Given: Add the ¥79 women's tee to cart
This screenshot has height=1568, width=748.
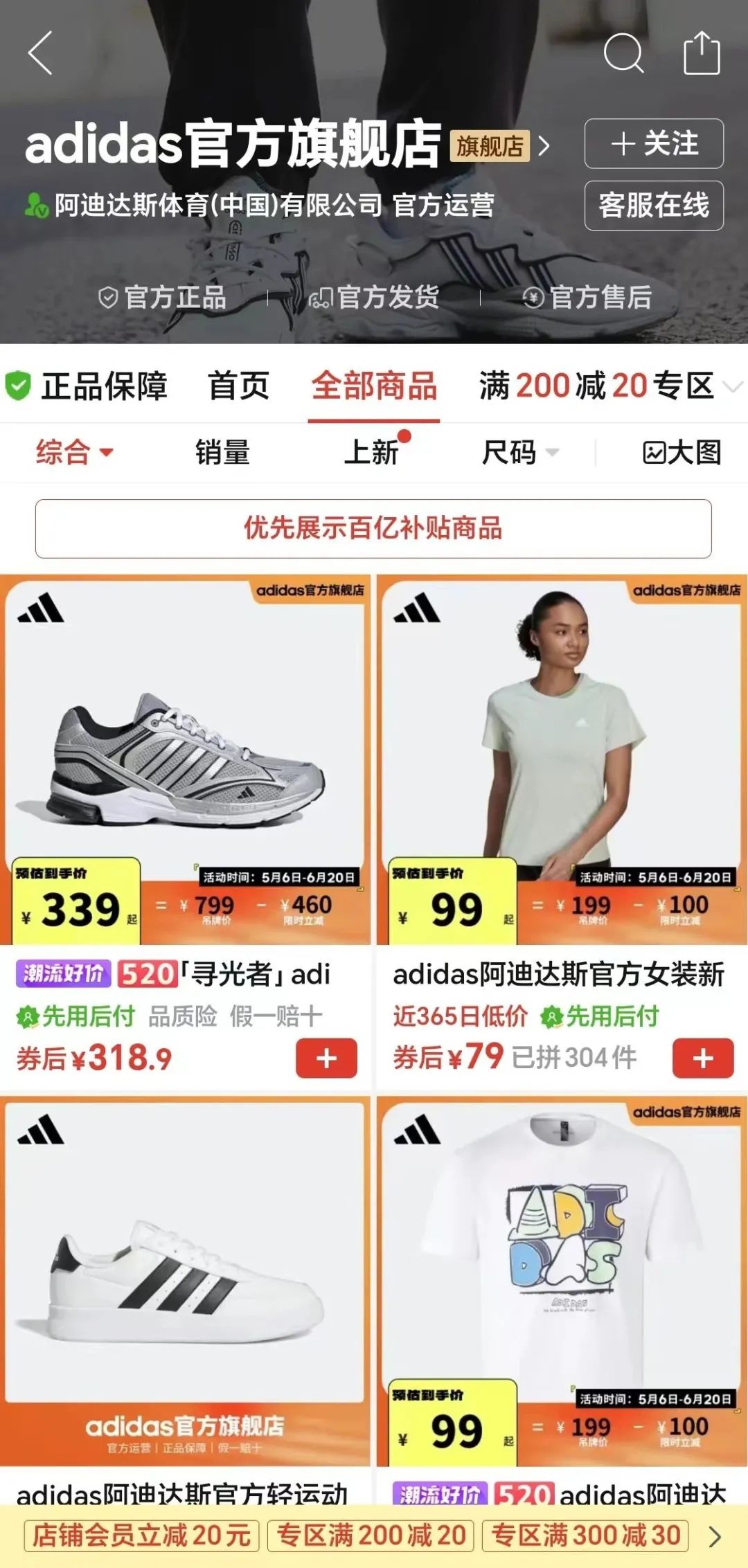Looking at the screenshot, I should [x=702, y=1058].
